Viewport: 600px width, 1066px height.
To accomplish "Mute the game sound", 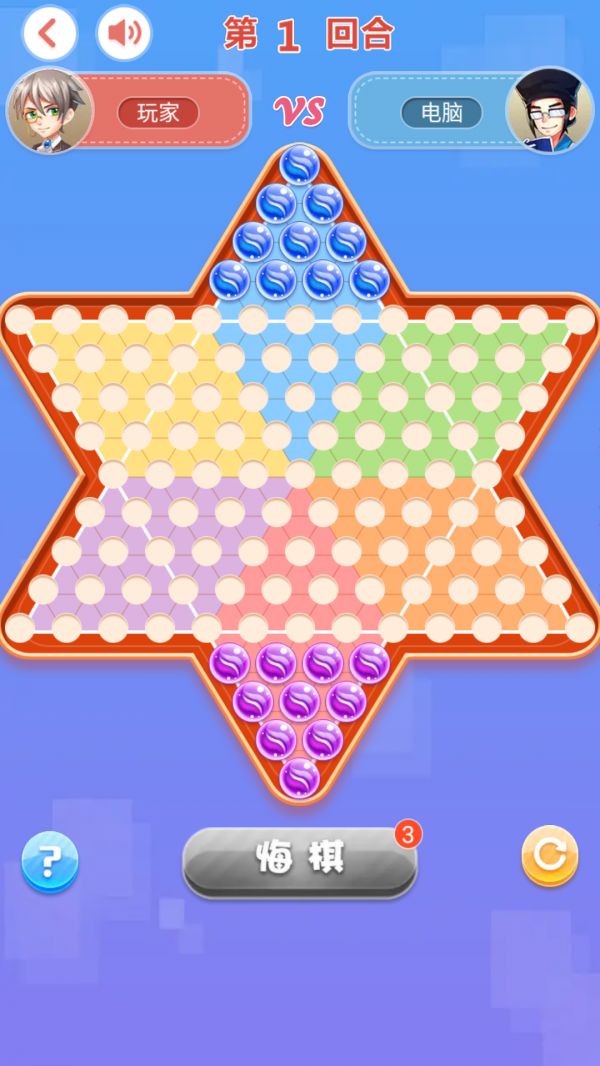I will tap(124, 34).
